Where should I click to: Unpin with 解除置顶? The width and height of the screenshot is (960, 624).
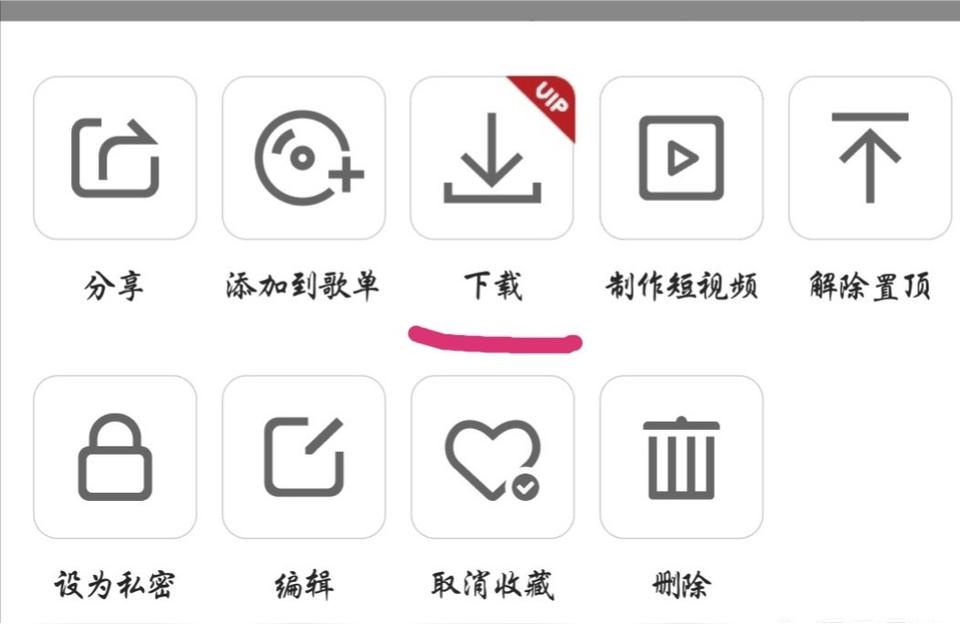870,158
